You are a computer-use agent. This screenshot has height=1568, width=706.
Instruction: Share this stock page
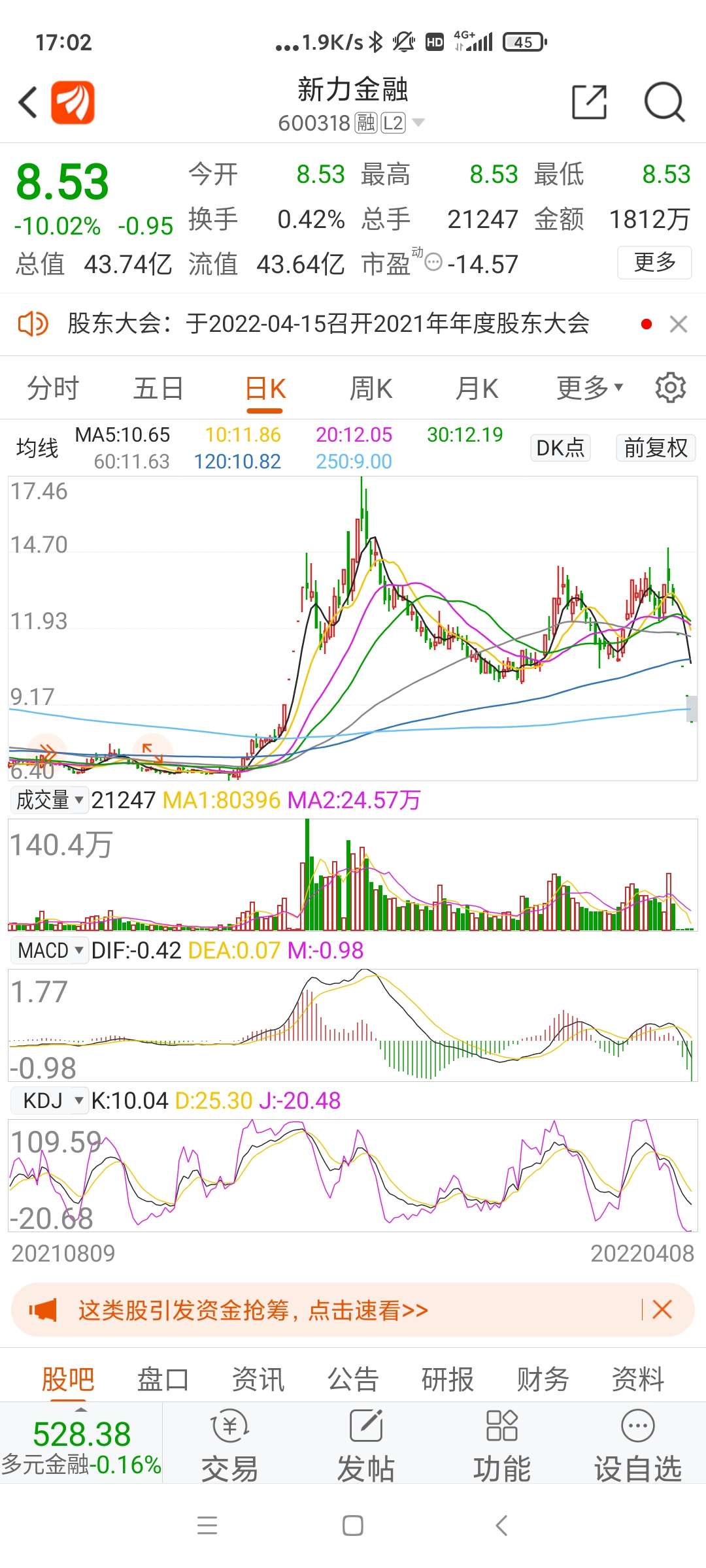589,102
